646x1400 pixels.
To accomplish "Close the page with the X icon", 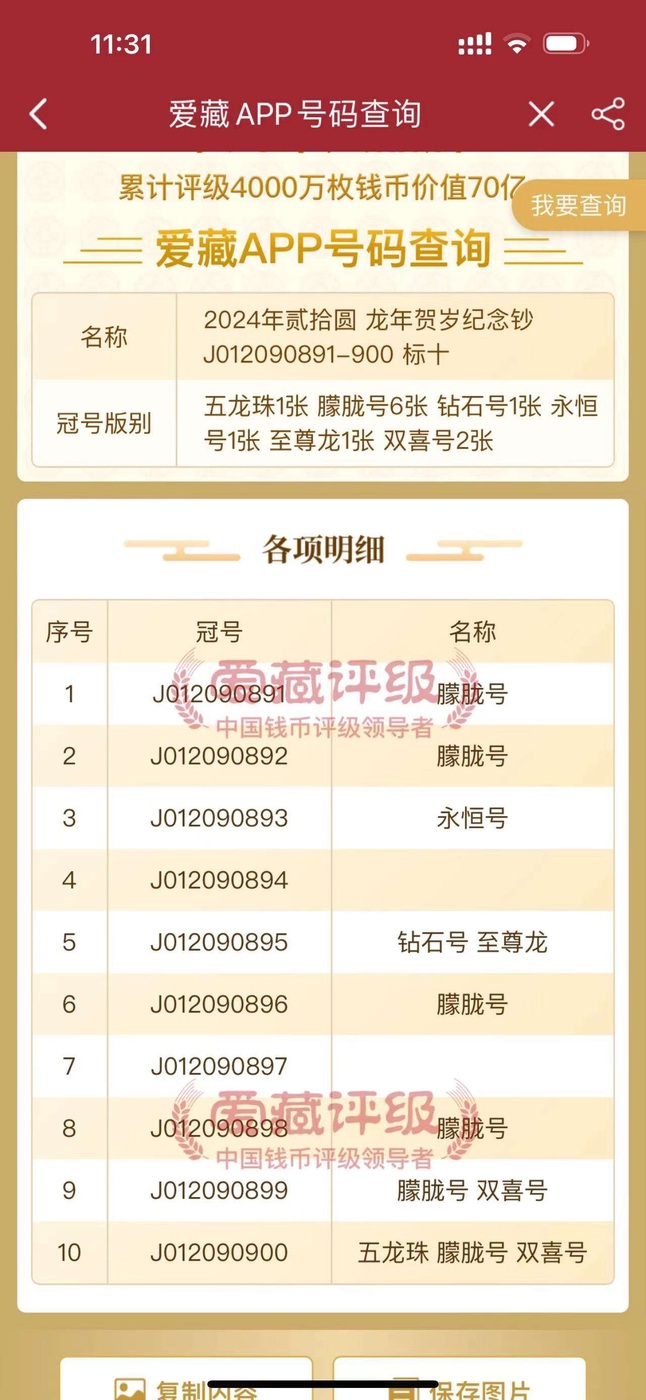I will point(541,114).
